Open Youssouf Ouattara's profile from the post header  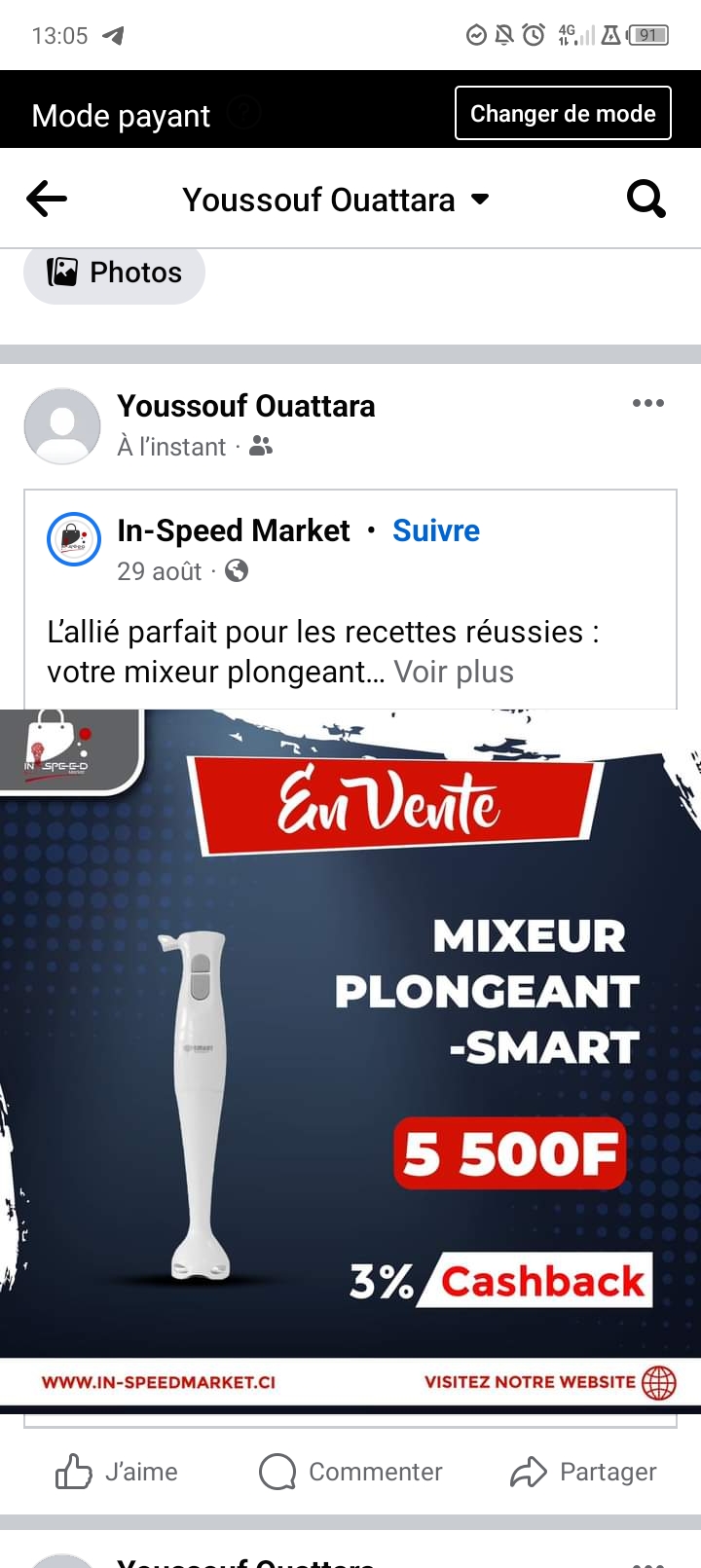245,406
